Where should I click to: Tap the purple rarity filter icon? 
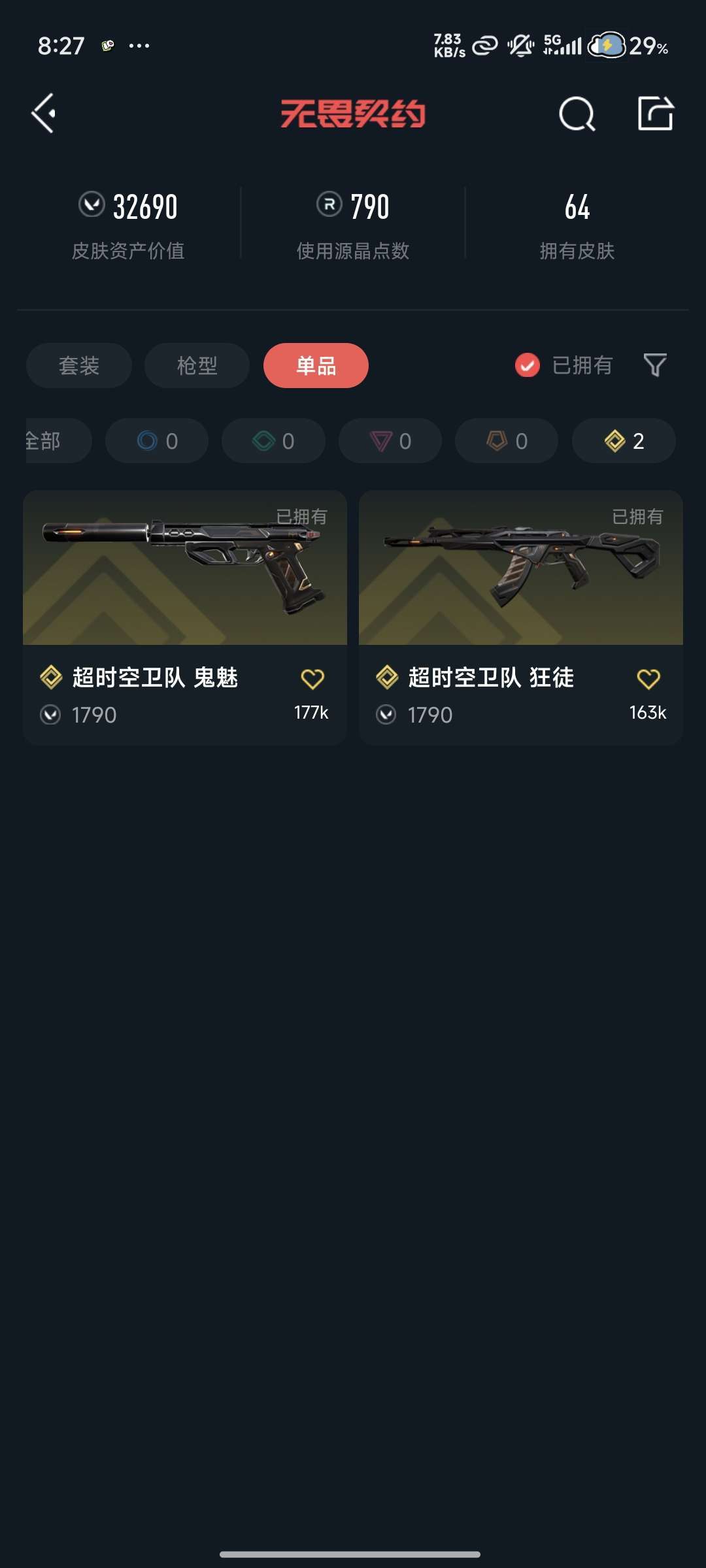[390, 441]
